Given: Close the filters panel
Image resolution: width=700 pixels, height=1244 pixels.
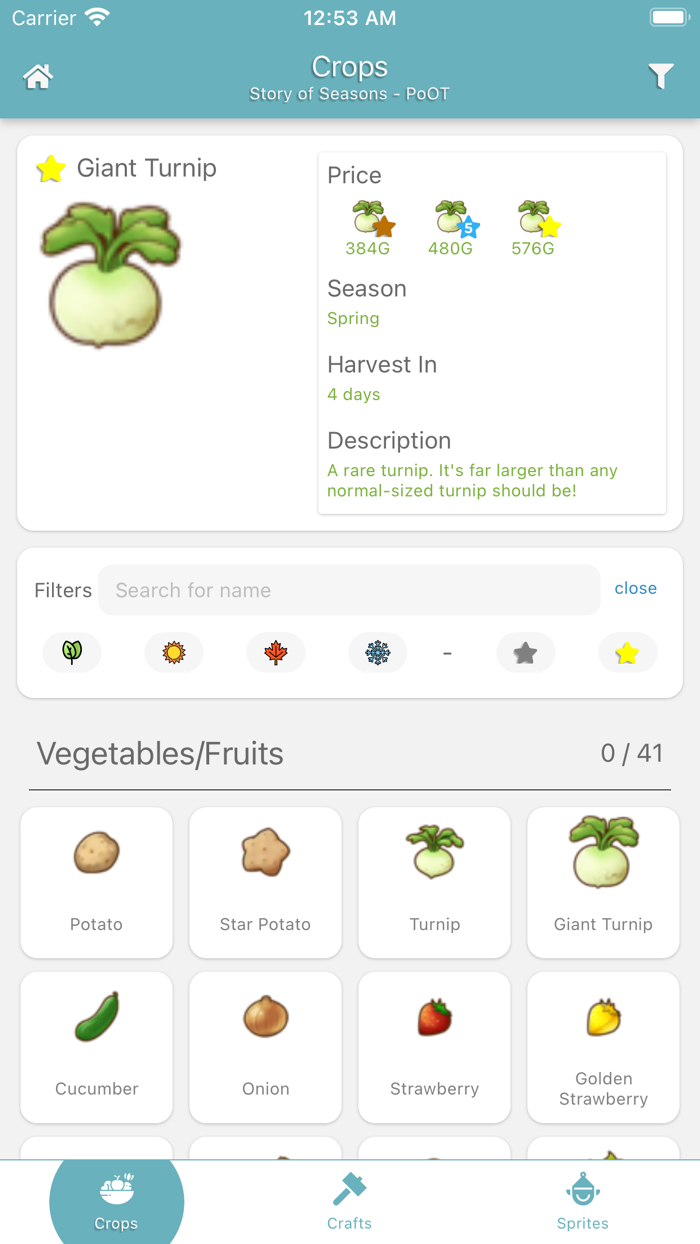Looking at the screenshot, I should (635, 588).
